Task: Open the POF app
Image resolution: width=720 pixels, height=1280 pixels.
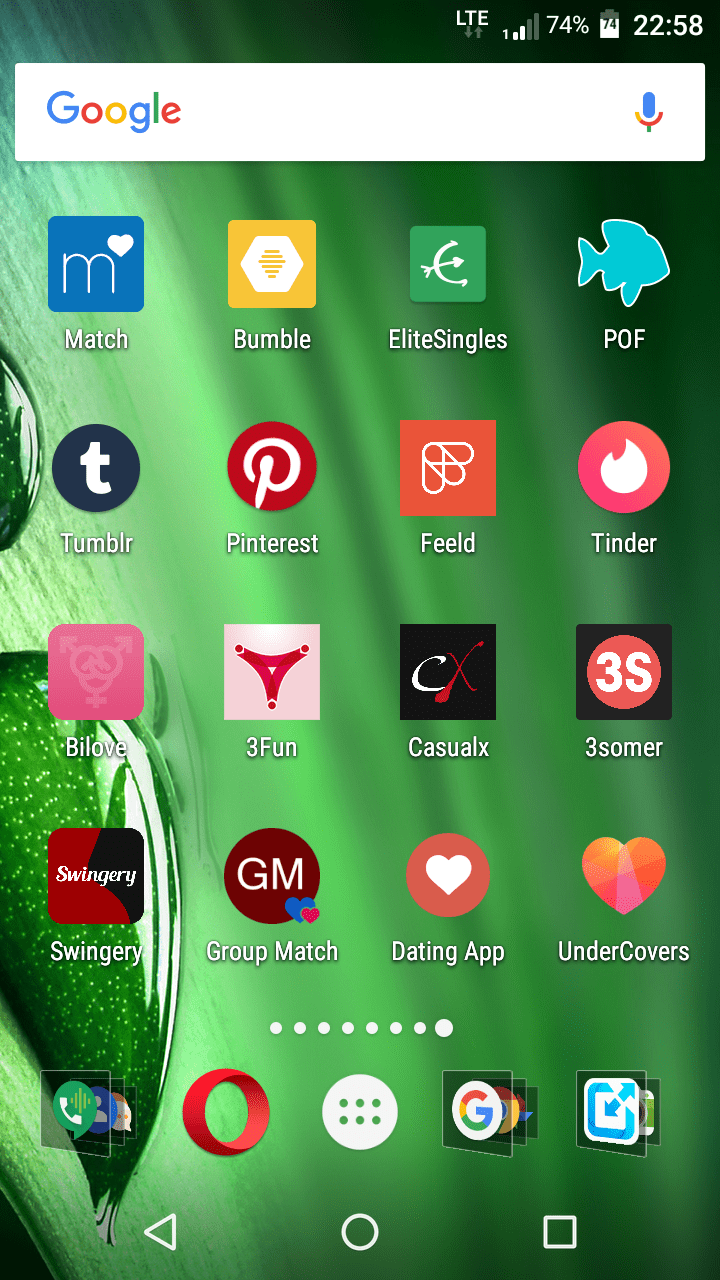Action: coord(624,265)
